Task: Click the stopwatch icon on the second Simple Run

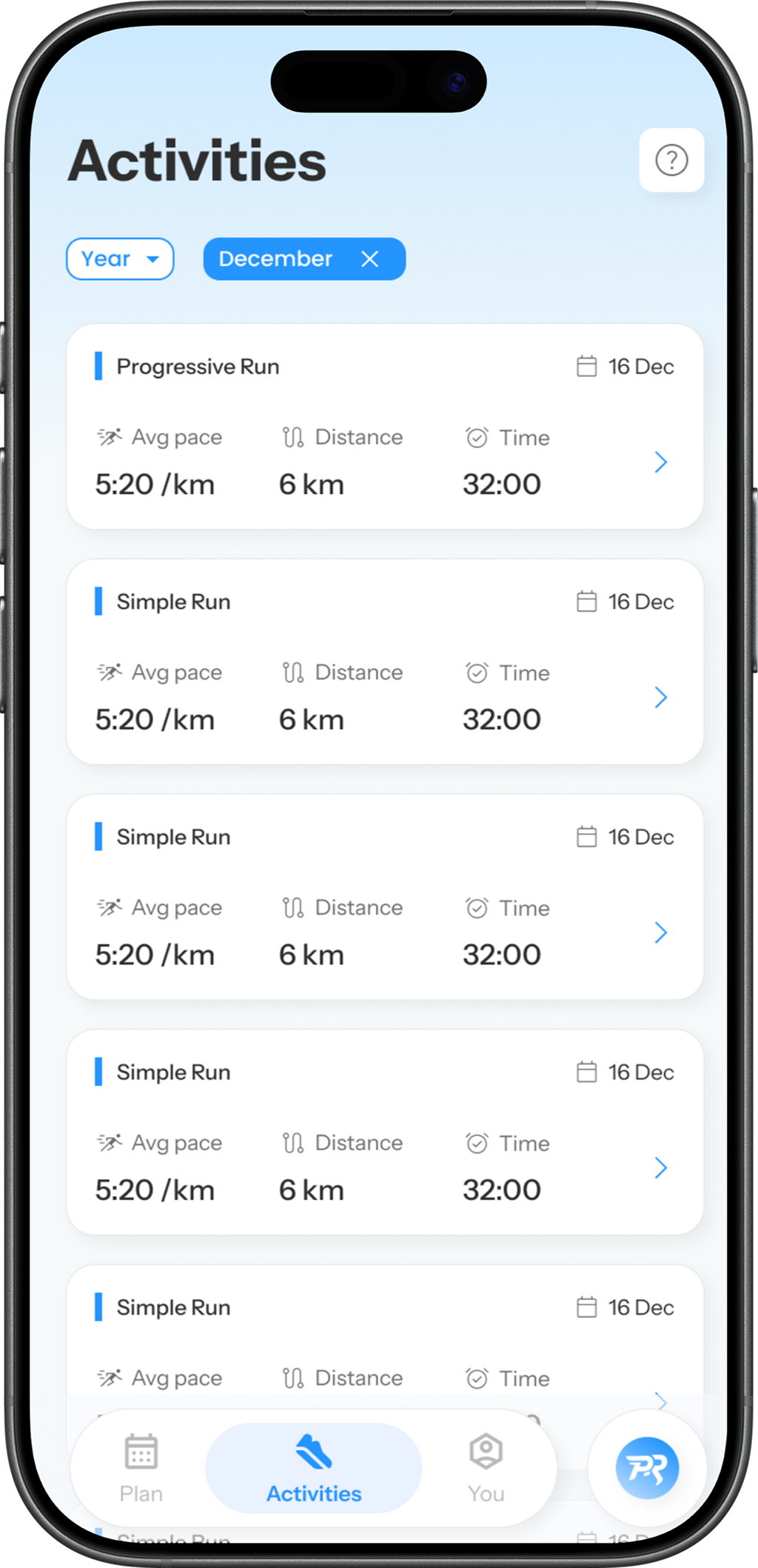Action: tap(477, 907)
